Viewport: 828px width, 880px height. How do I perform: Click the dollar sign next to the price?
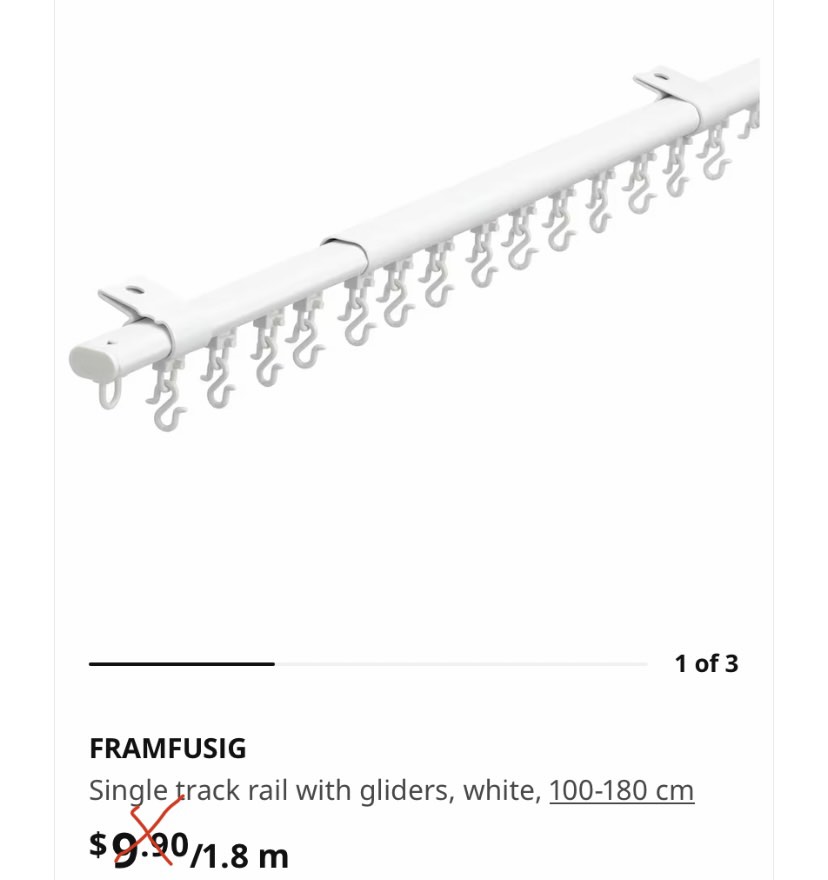point(97,845)
